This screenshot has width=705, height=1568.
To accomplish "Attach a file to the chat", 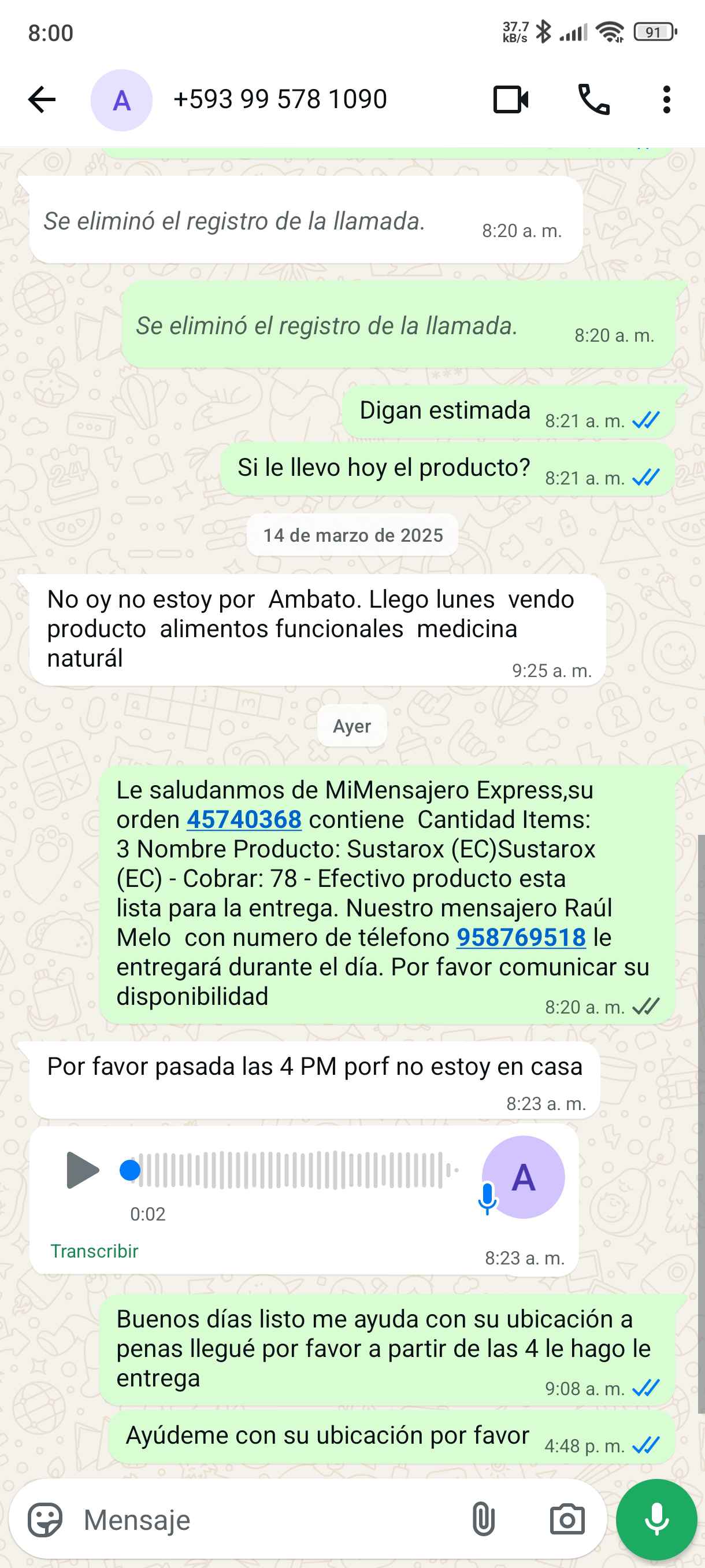I will [483, 1520].
